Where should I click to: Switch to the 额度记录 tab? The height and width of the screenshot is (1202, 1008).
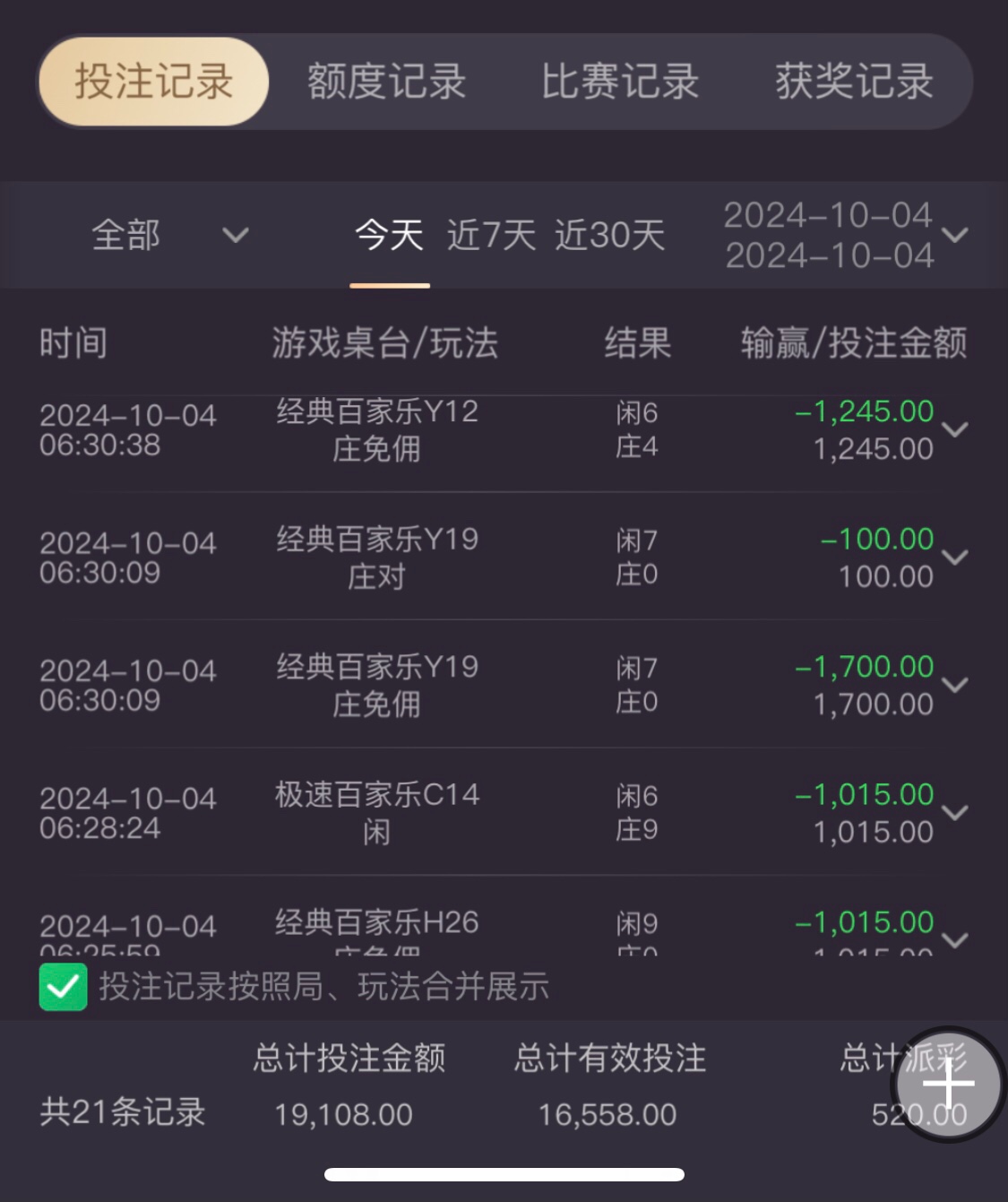pyautogui.click(x=386, y=82)
